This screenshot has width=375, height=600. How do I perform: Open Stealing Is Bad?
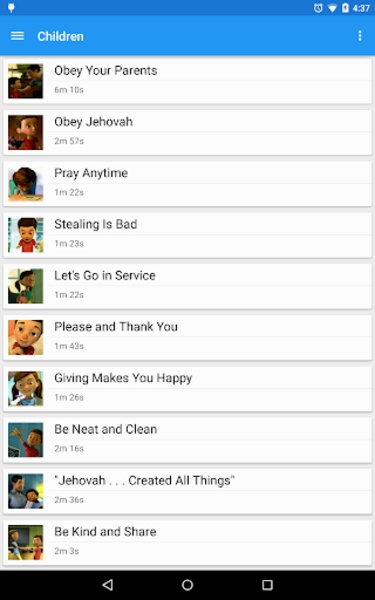point(188,235)
